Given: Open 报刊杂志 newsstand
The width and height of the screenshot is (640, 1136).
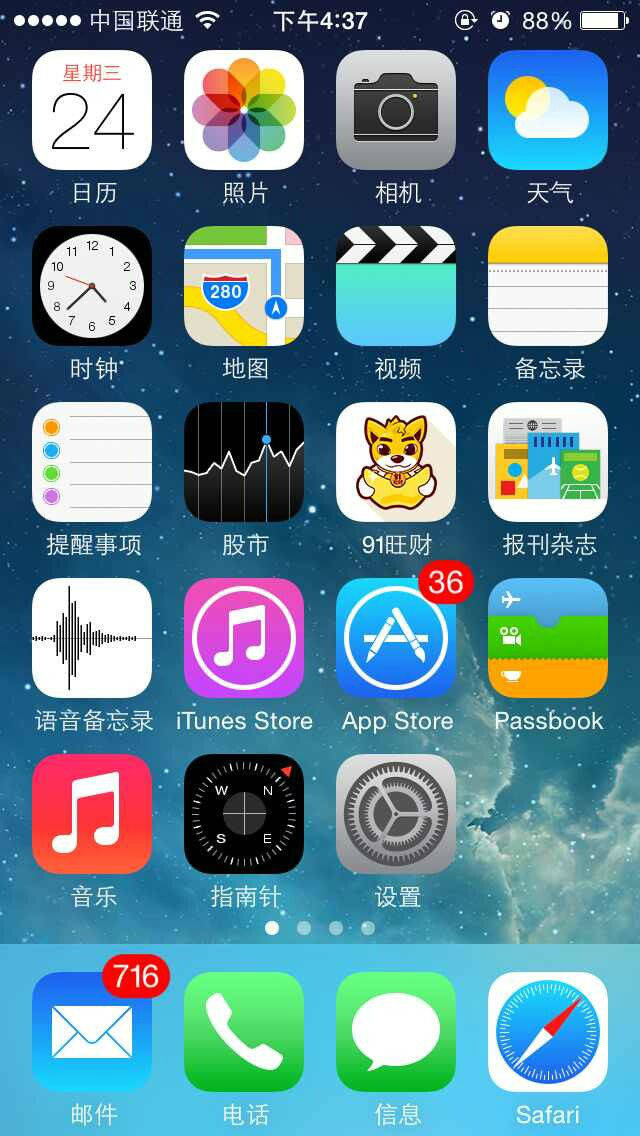Looking at the screenshot, I should 548,462.
